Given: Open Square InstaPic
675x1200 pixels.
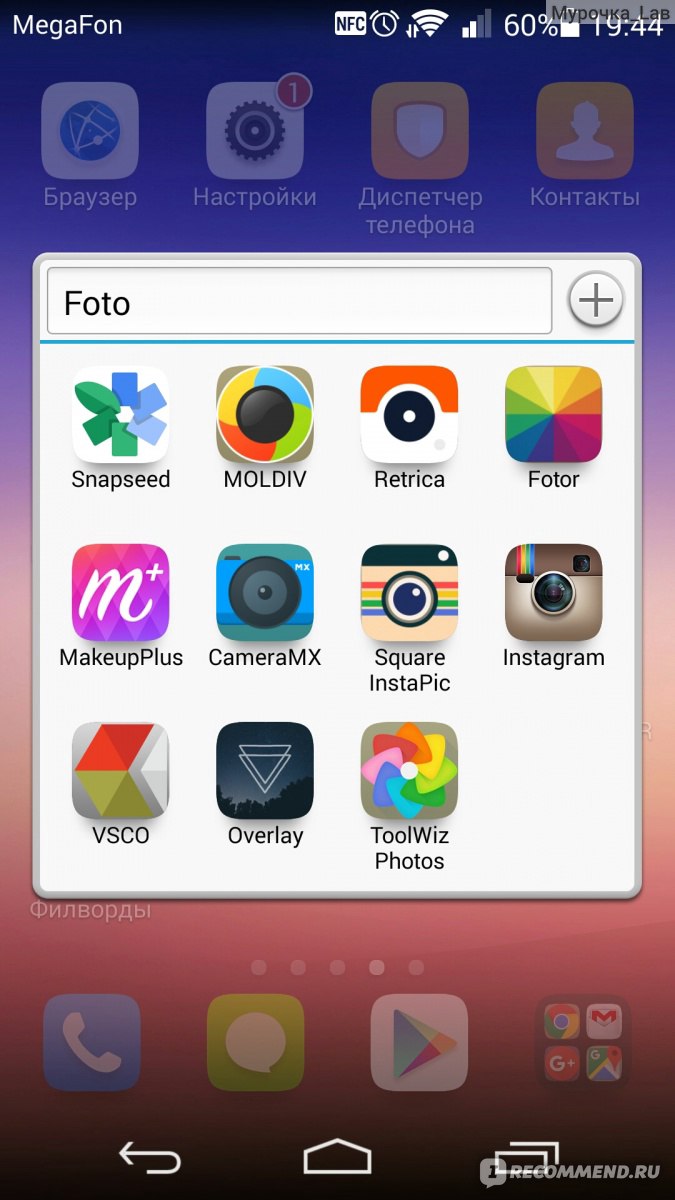Looking at the screenshot, I should tap(409, 593).
